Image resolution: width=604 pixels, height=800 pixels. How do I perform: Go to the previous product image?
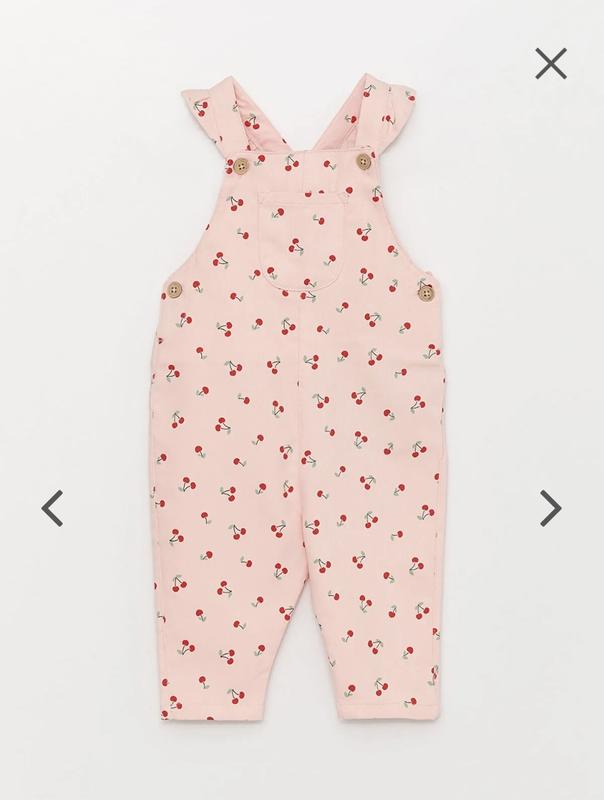click(x=53, y=508)
